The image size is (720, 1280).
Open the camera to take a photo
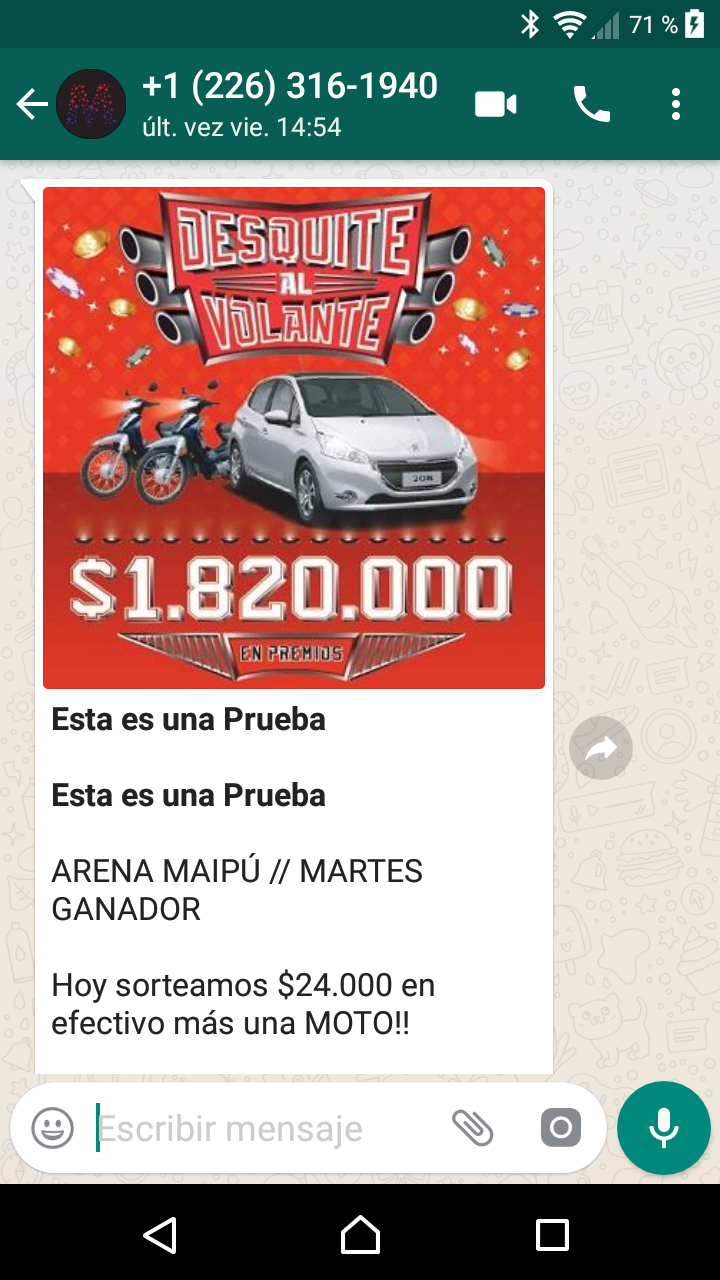click(x=561, y=1128)
